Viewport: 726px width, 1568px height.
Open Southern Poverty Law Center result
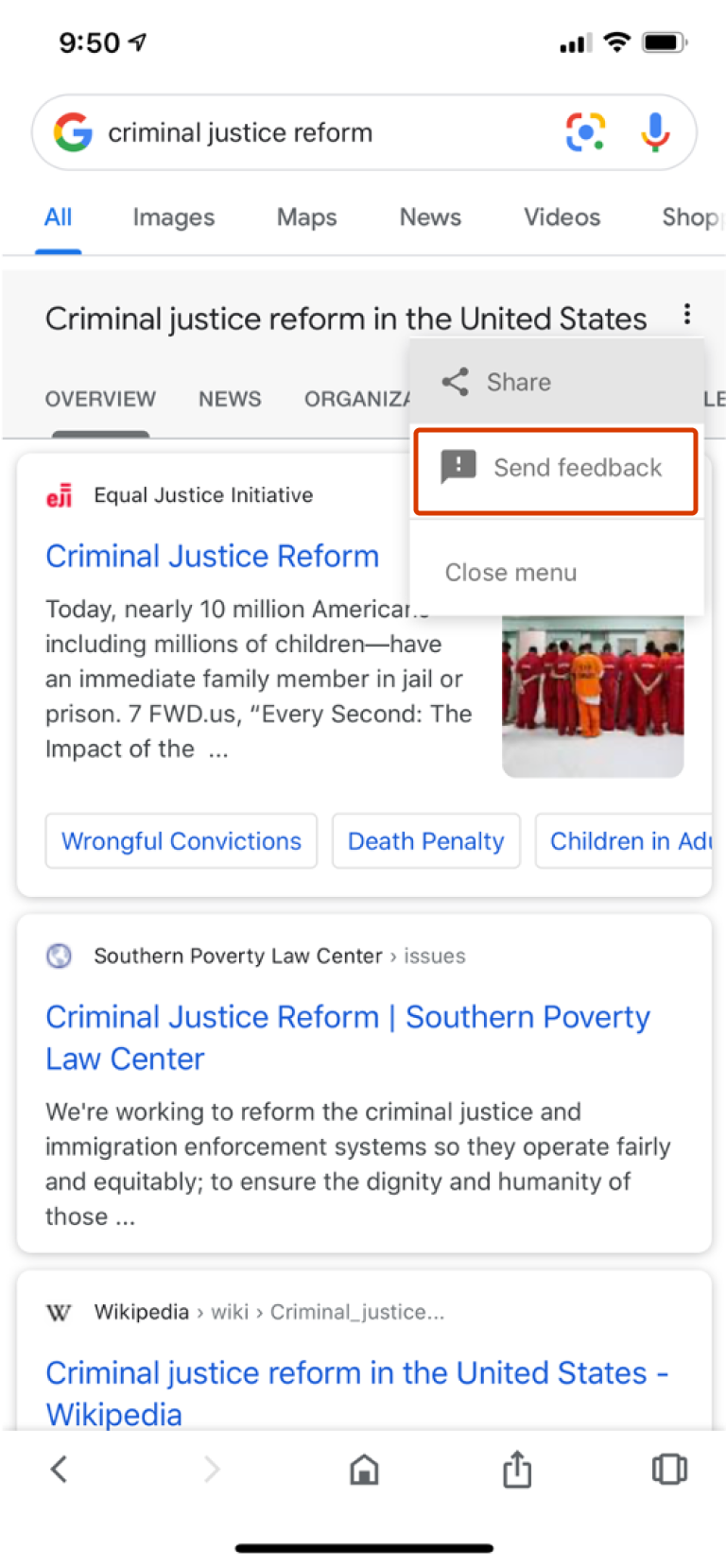347,1037
